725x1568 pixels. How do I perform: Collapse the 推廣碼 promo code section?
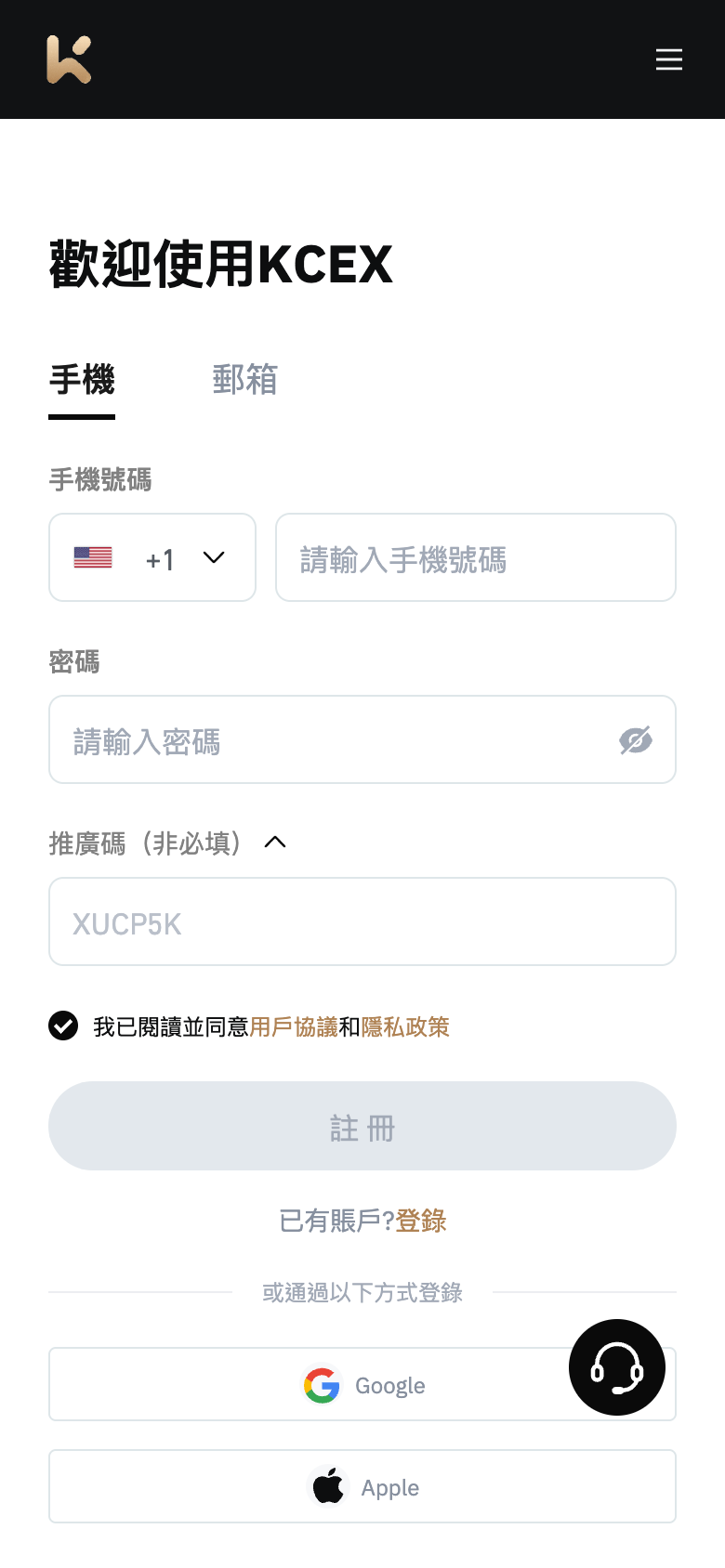click(274, 843)
